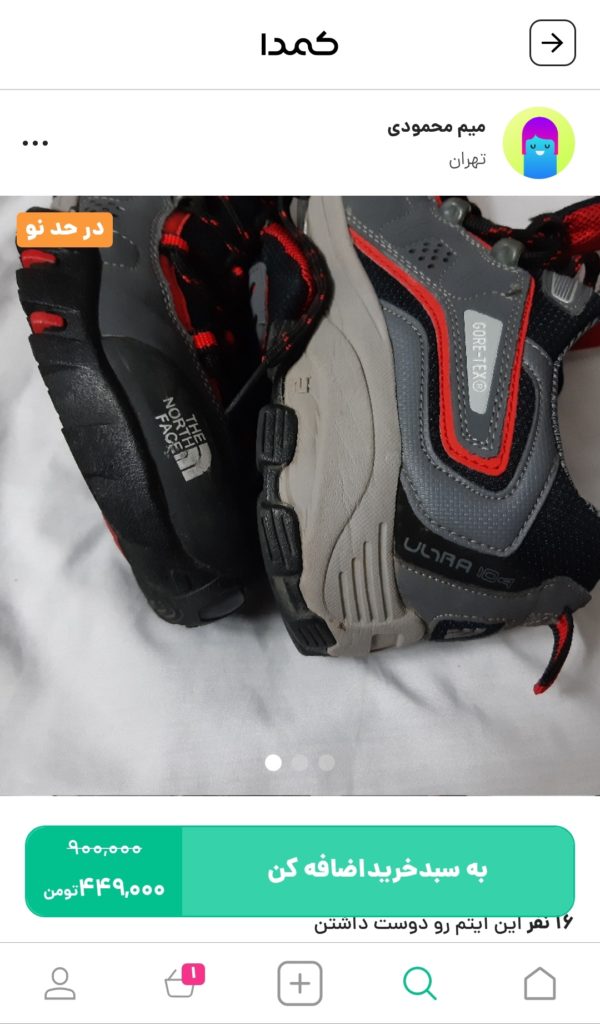Open the shoe product photo
Image resolution: width=600 pixels, height=1024 pixels.
click(300, 480)
